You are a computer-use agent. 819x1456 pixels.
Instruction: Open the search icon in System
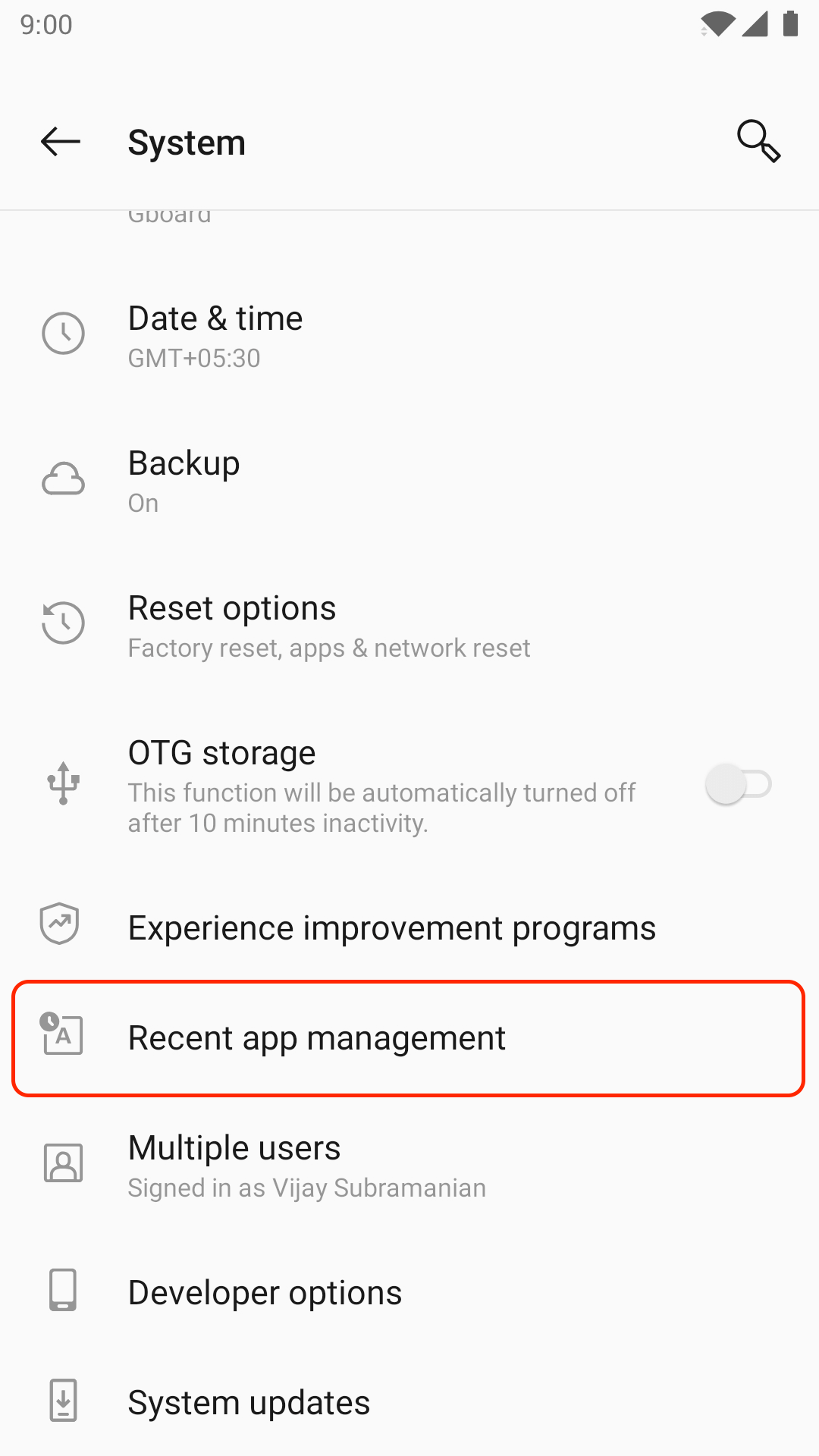click(x=758, y=142)
